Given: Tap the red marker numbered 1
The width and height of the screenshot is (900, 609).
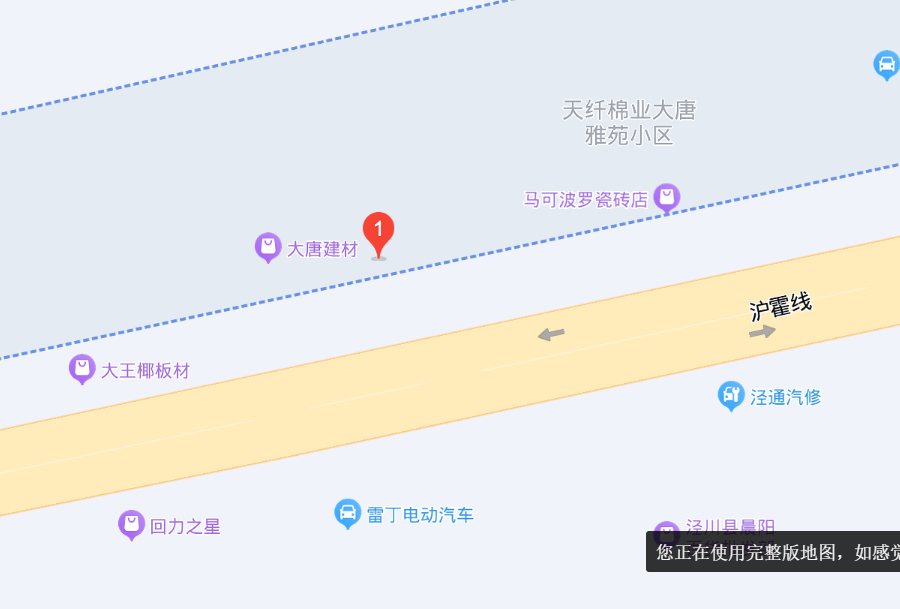Looking at the screenshot, I should click(x=378, y=233).
